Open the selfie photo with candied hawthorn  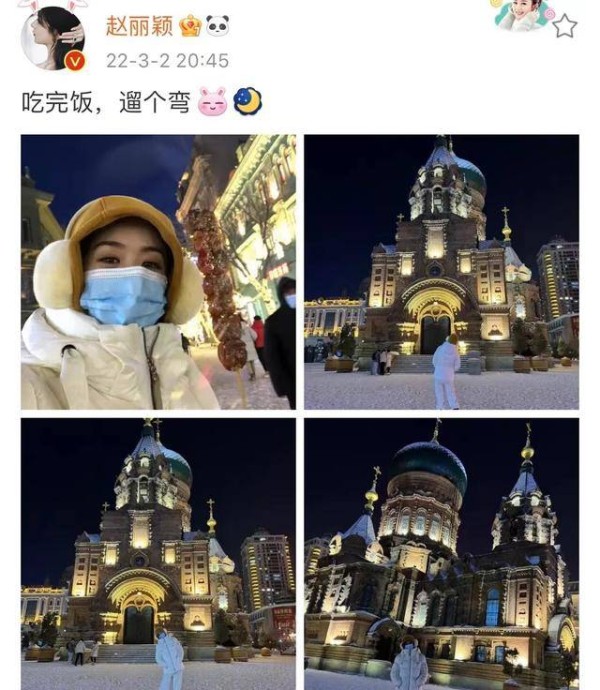(x=158, y=272)
